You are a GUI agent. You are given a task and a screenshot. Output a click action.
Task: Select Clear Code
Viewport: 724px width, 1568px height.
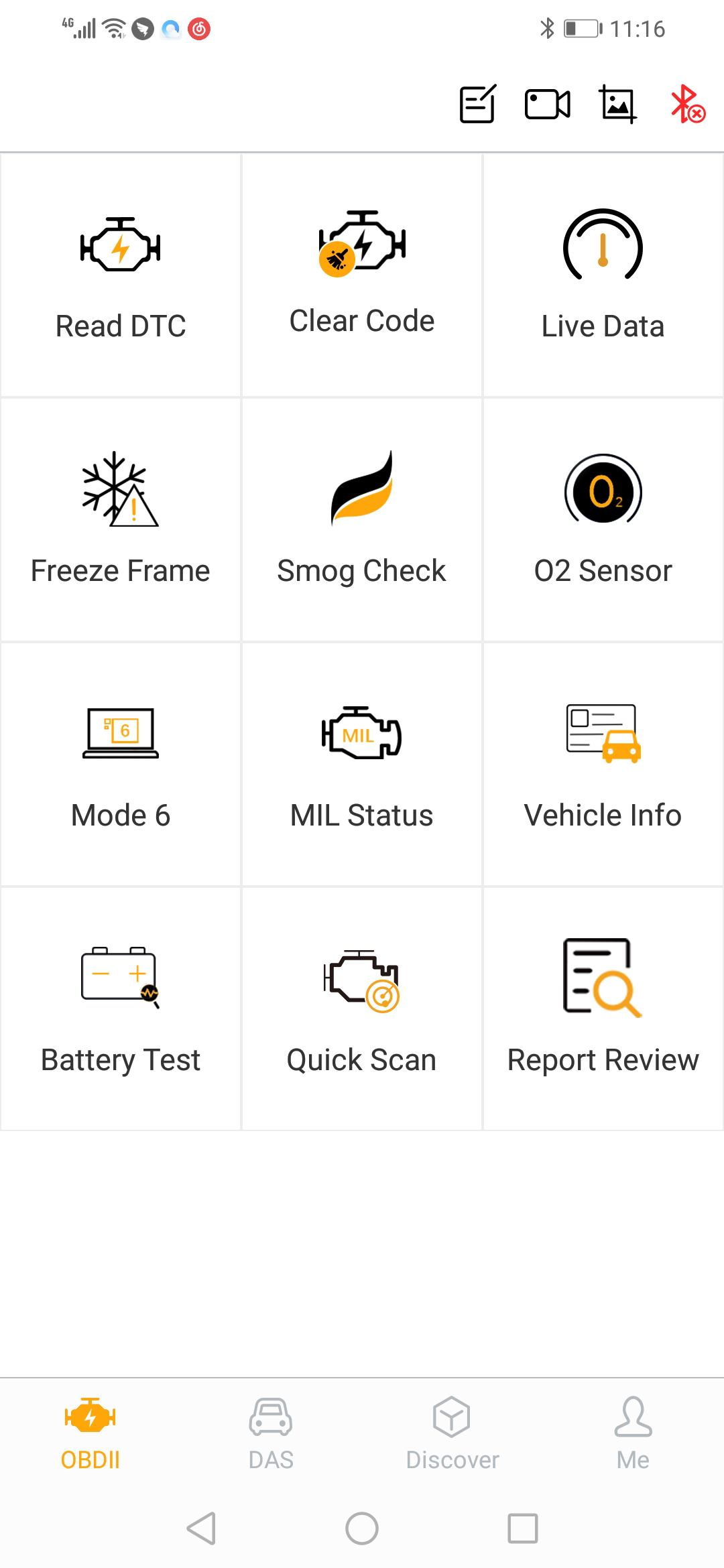pos(362,275)
